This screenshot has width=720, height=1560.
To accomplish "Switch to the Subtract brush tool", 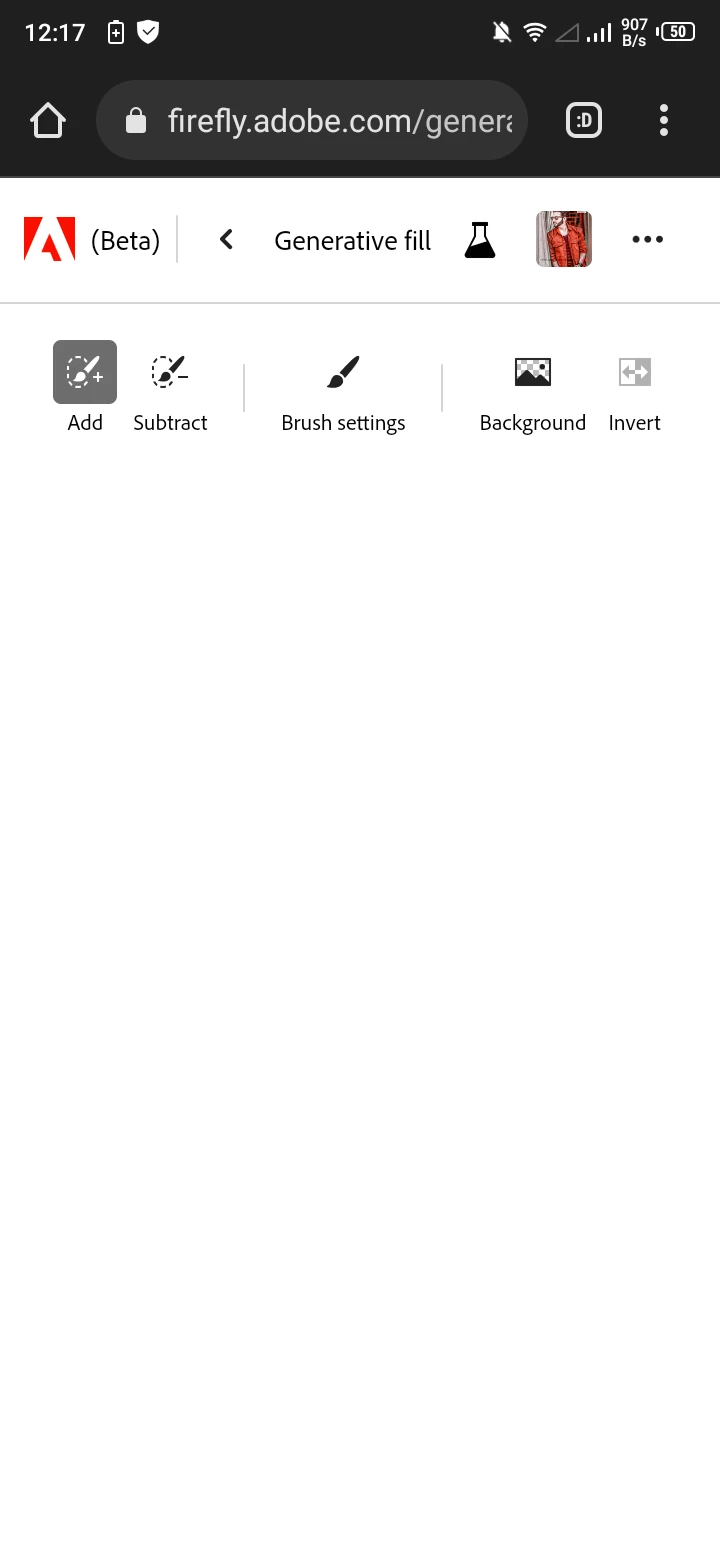I will pos(170,387).
